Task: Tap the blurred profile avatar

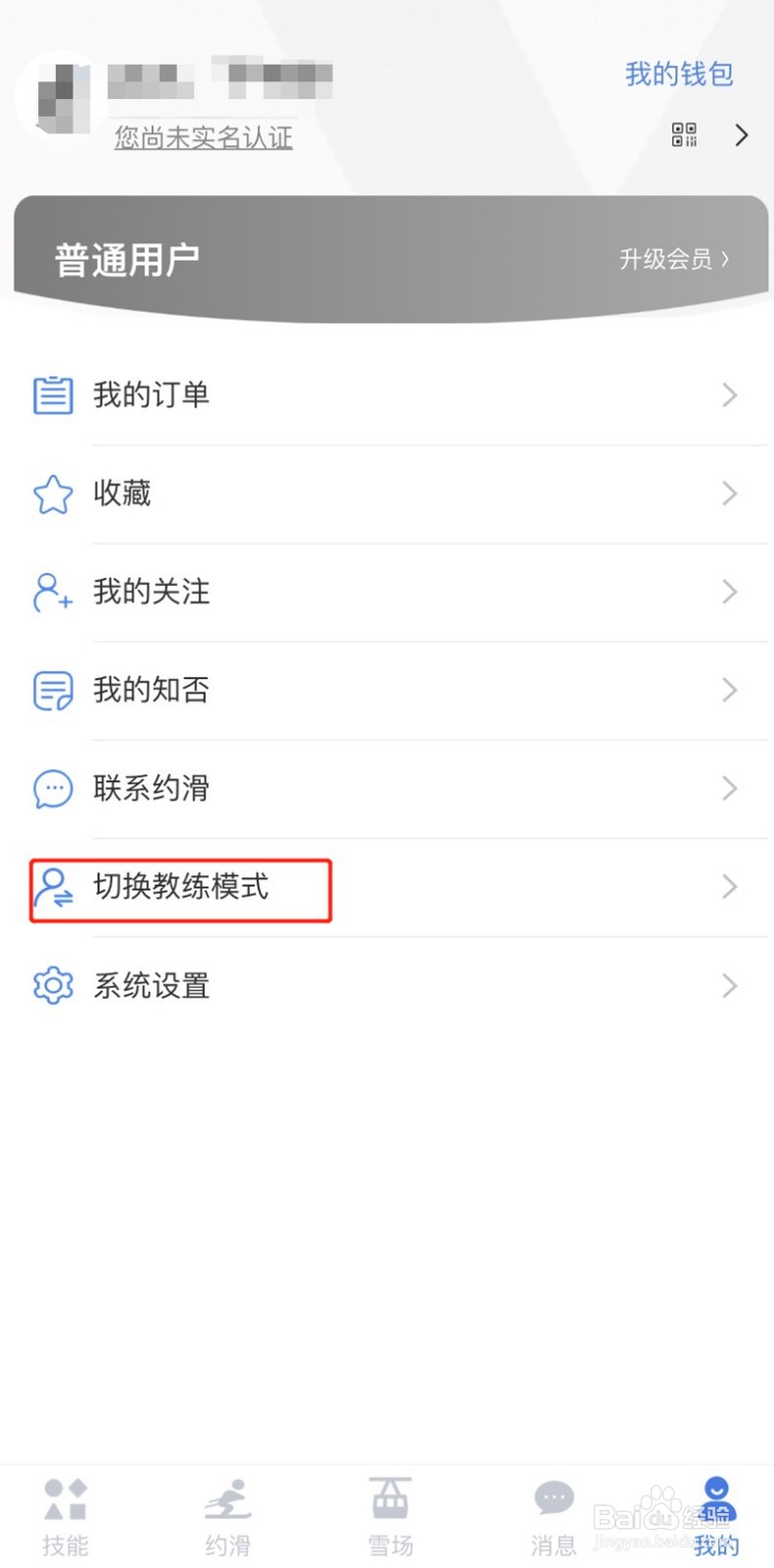Action: tap(61, 98)
